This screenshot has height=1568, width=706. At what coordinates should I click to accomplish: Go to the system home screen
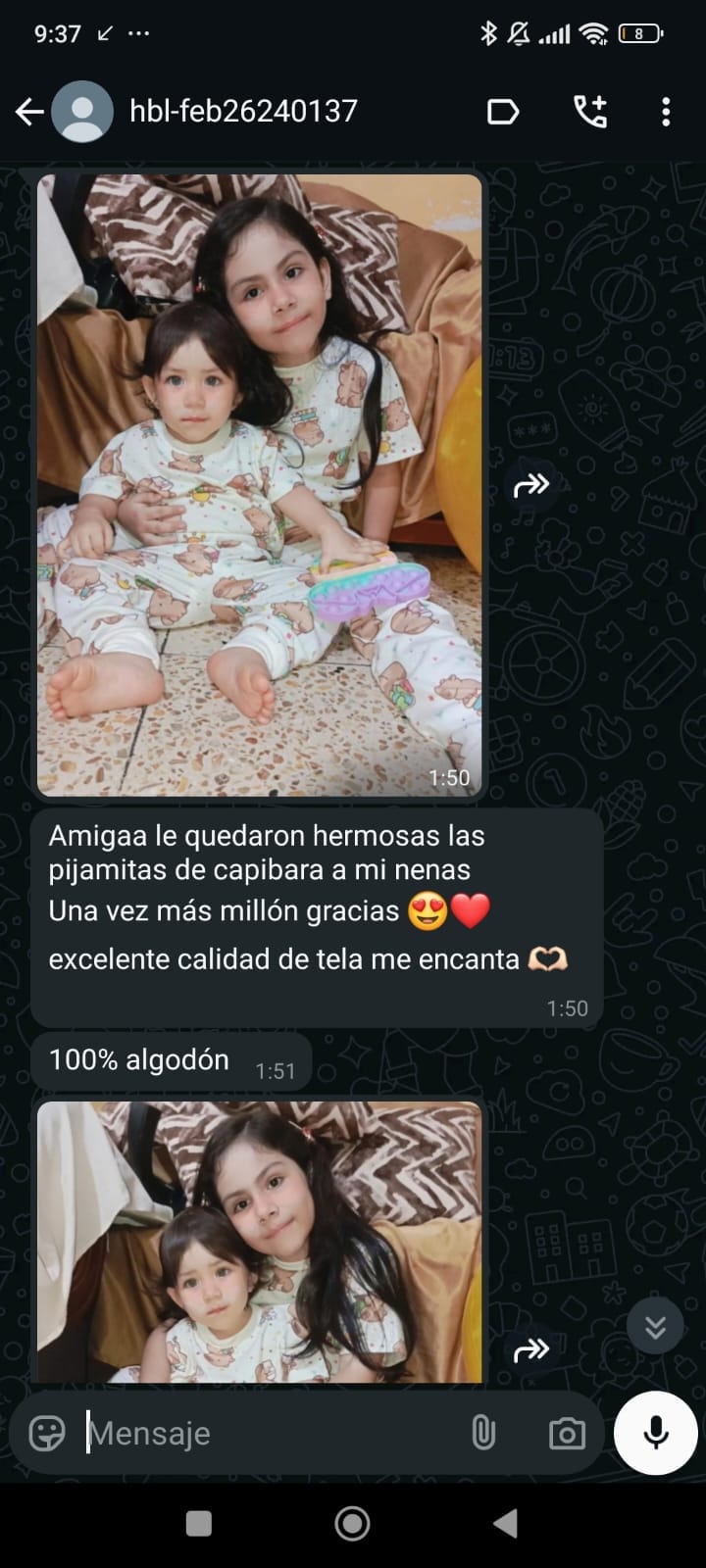tap(352, 1523)
